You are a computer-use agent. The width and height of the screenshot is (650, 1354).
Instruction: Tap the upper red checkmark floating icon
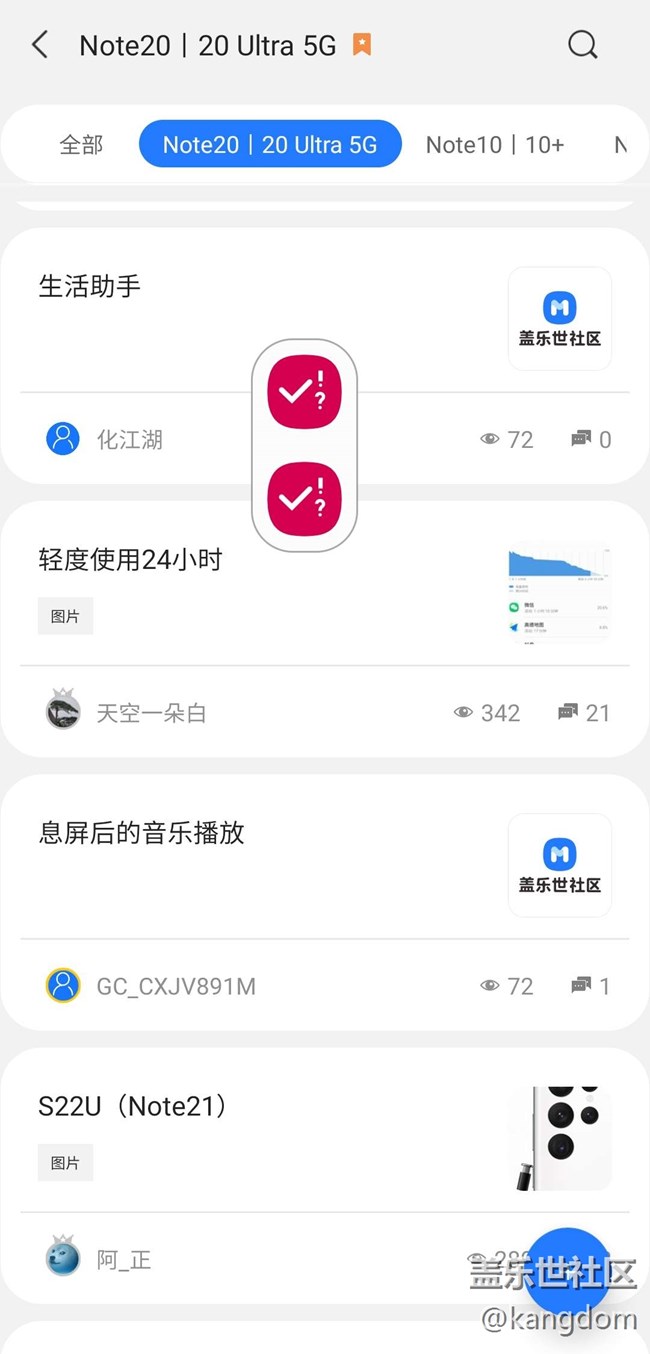pyautogui.click(x=304, y=392)
